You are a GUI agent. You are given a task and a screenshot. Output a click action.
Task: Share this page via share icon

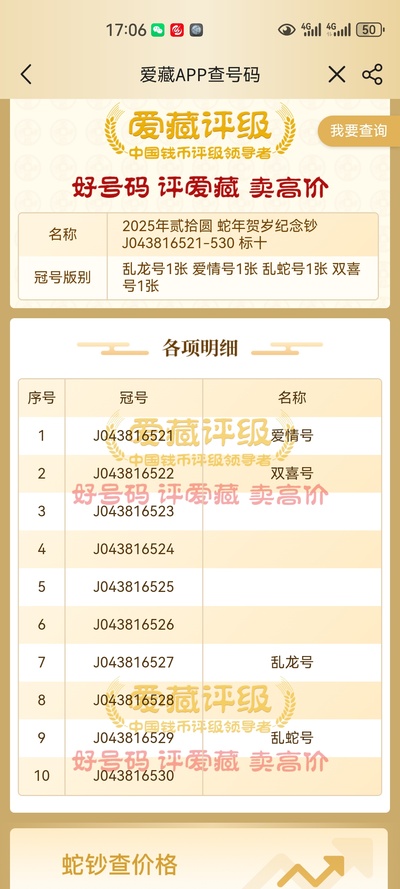372,74
